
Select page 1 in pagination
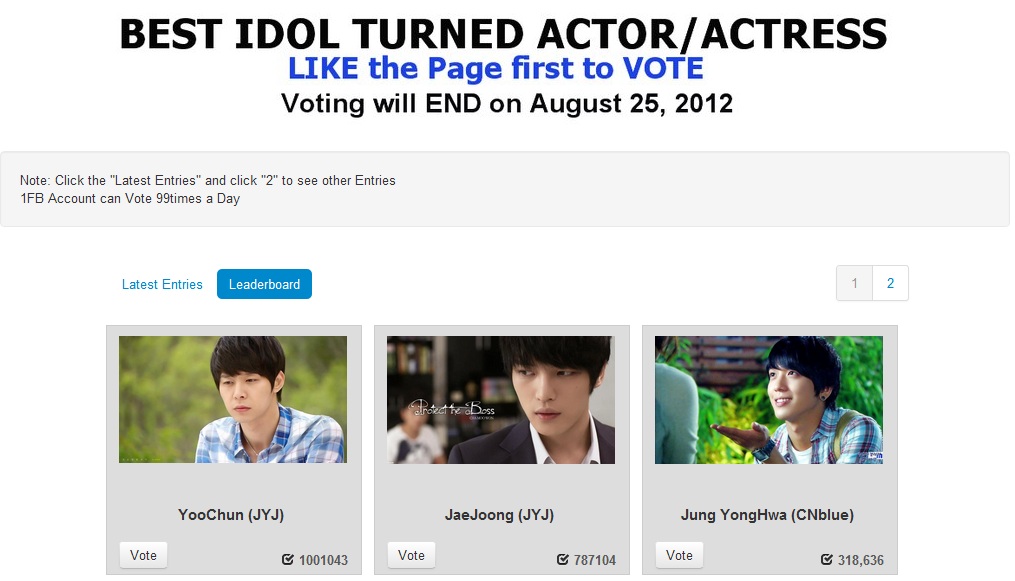[x=854, y=283]
